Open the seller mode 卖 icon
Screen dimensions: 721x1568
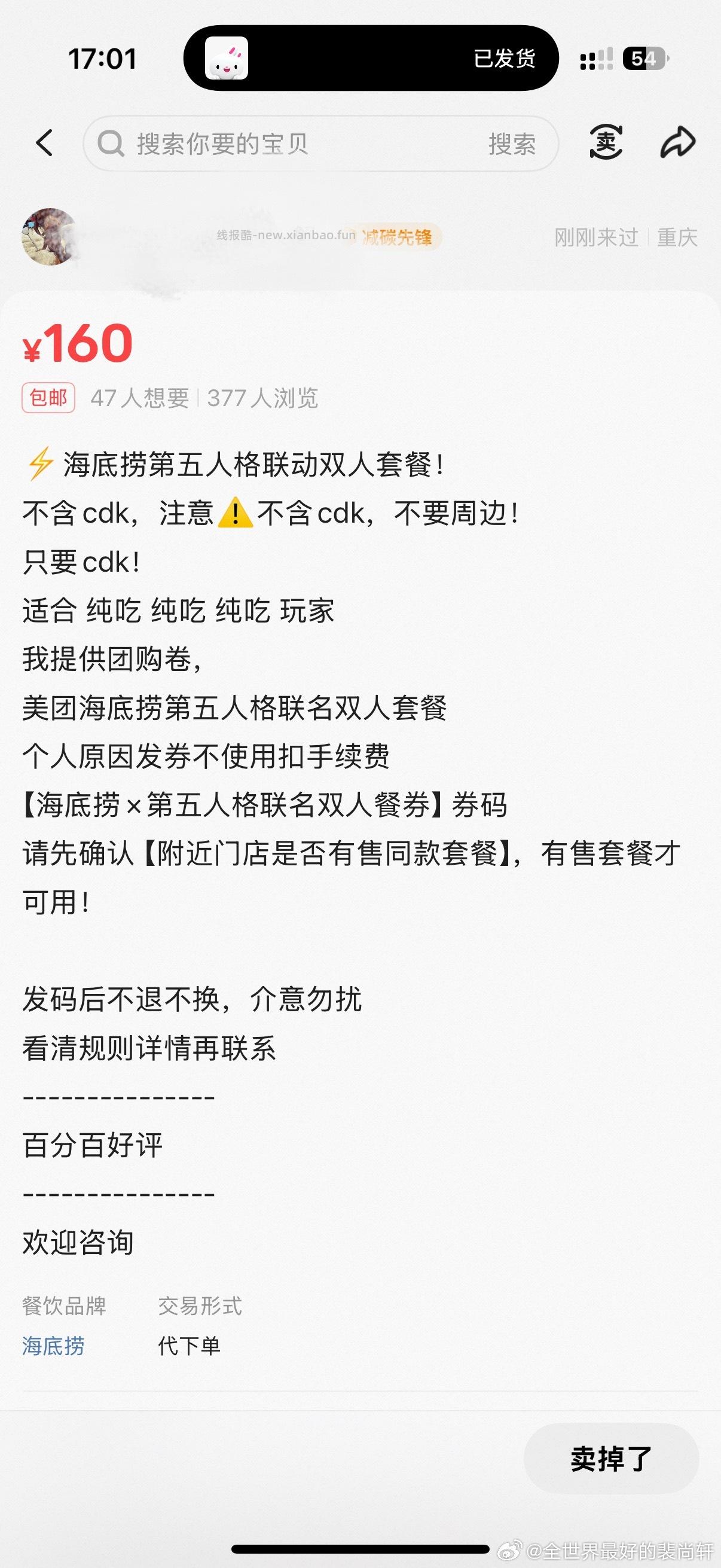point(606,142)
